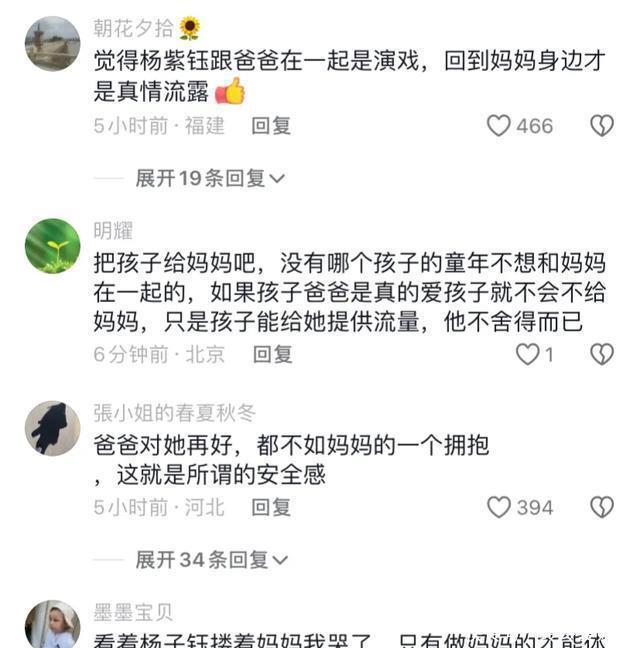The width and height of the screenshot is (640, 648).
Task: Dislike 明耀's comment
Action: pos(601,354)
